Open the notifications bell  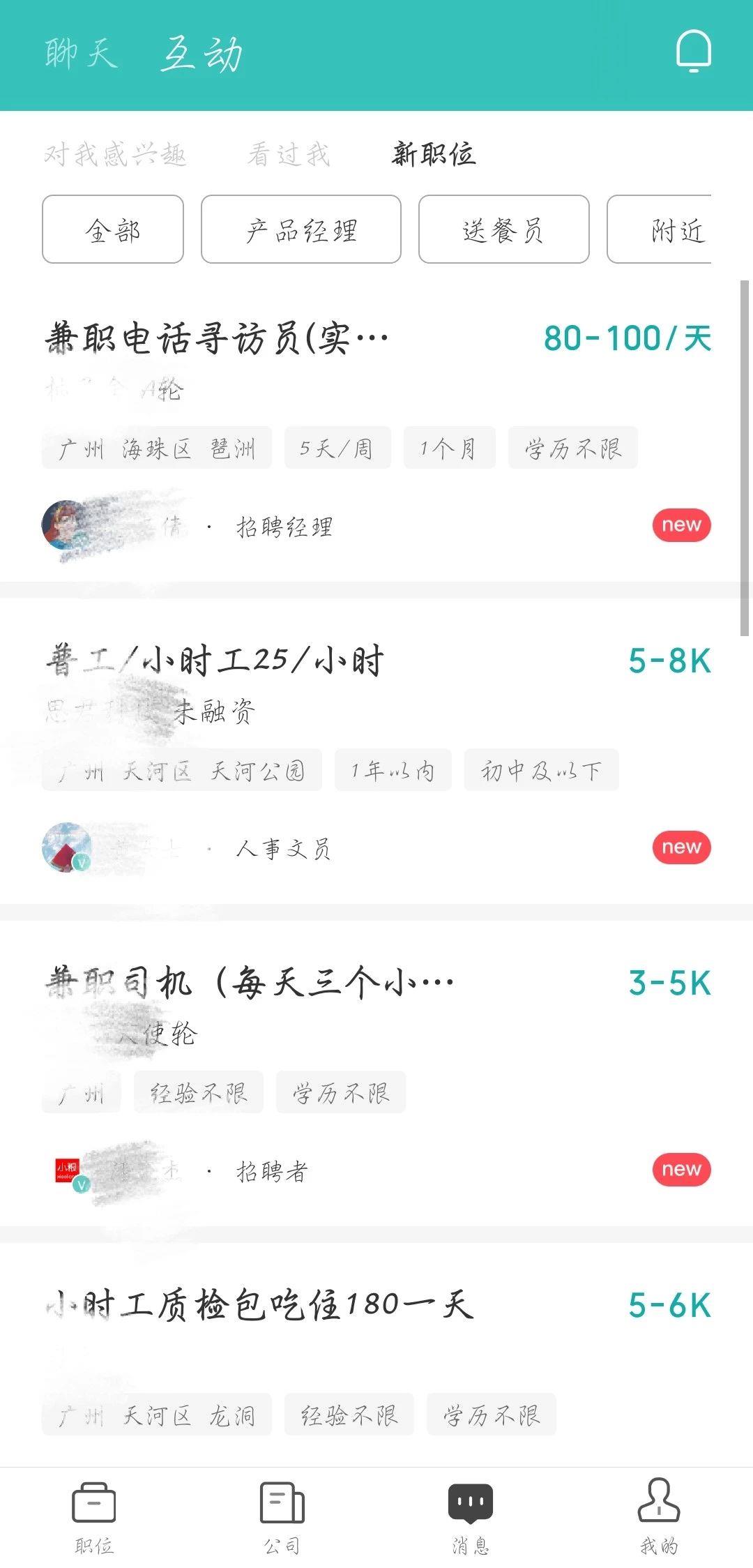(693, 52)
